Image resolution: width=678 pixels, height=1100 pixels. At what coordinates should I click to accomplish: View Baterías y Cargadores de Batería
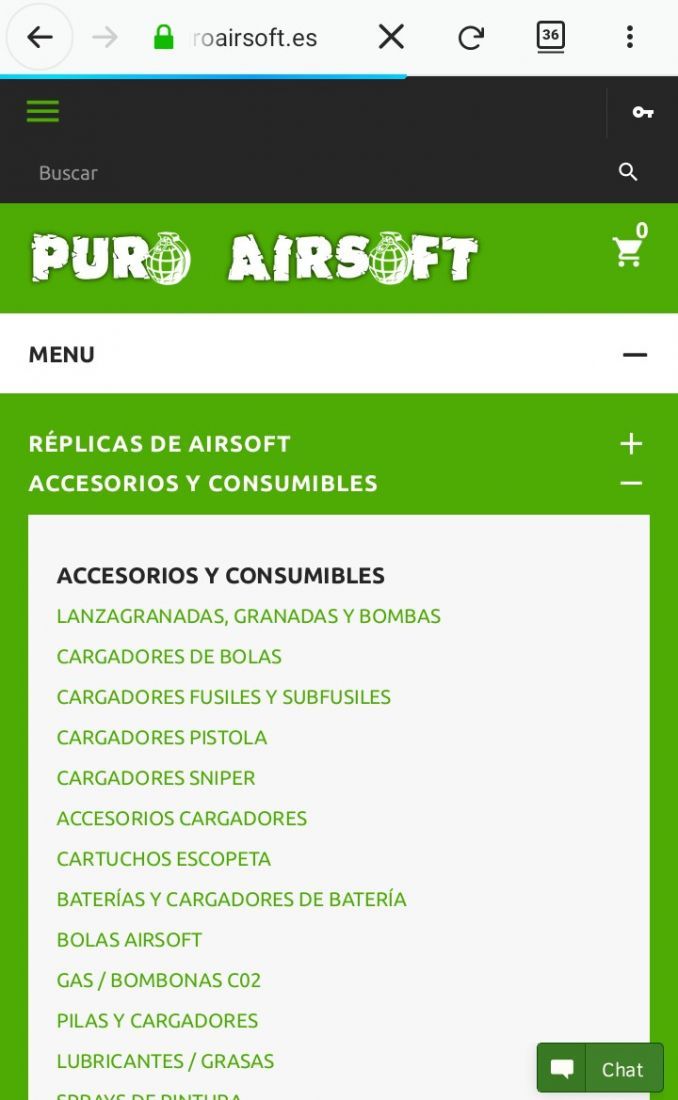[232, 899]
